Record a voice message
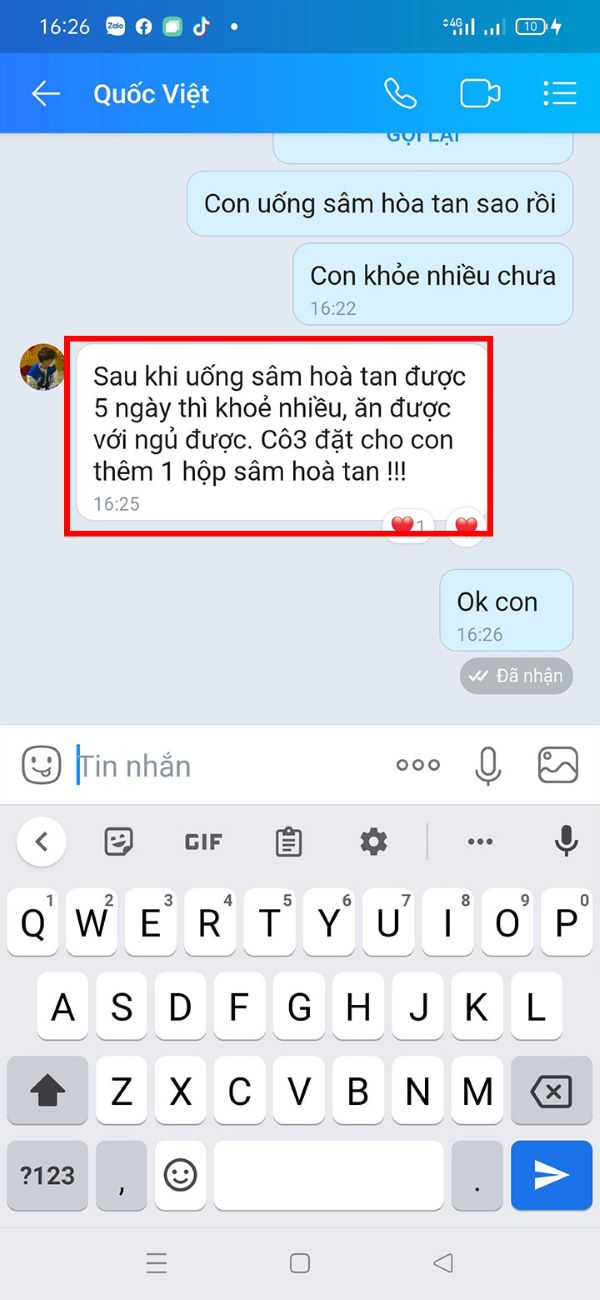The height and width of the screenshot is (1300, 600). click(x=488, y=765)
